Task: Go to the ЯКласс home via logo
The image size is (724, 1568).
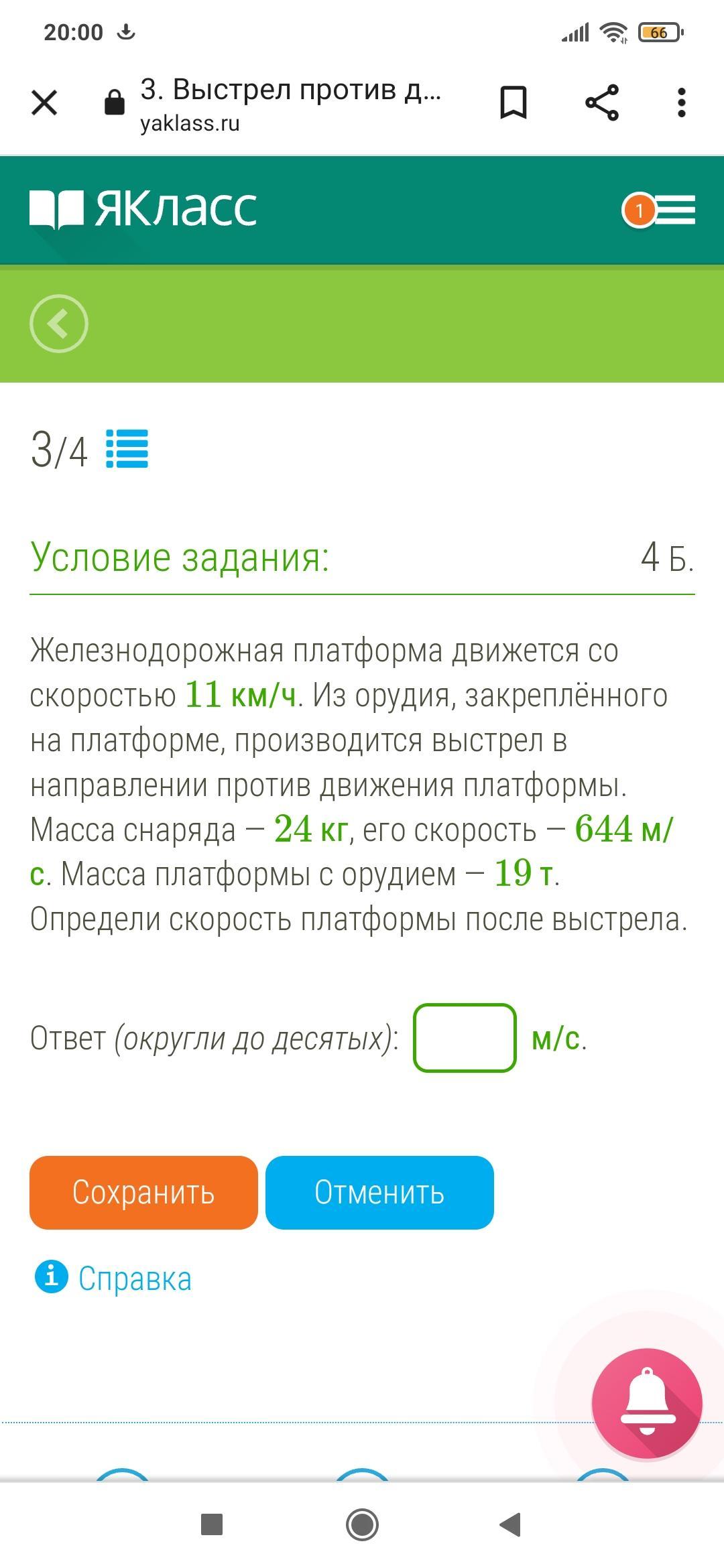Action: 143,209
